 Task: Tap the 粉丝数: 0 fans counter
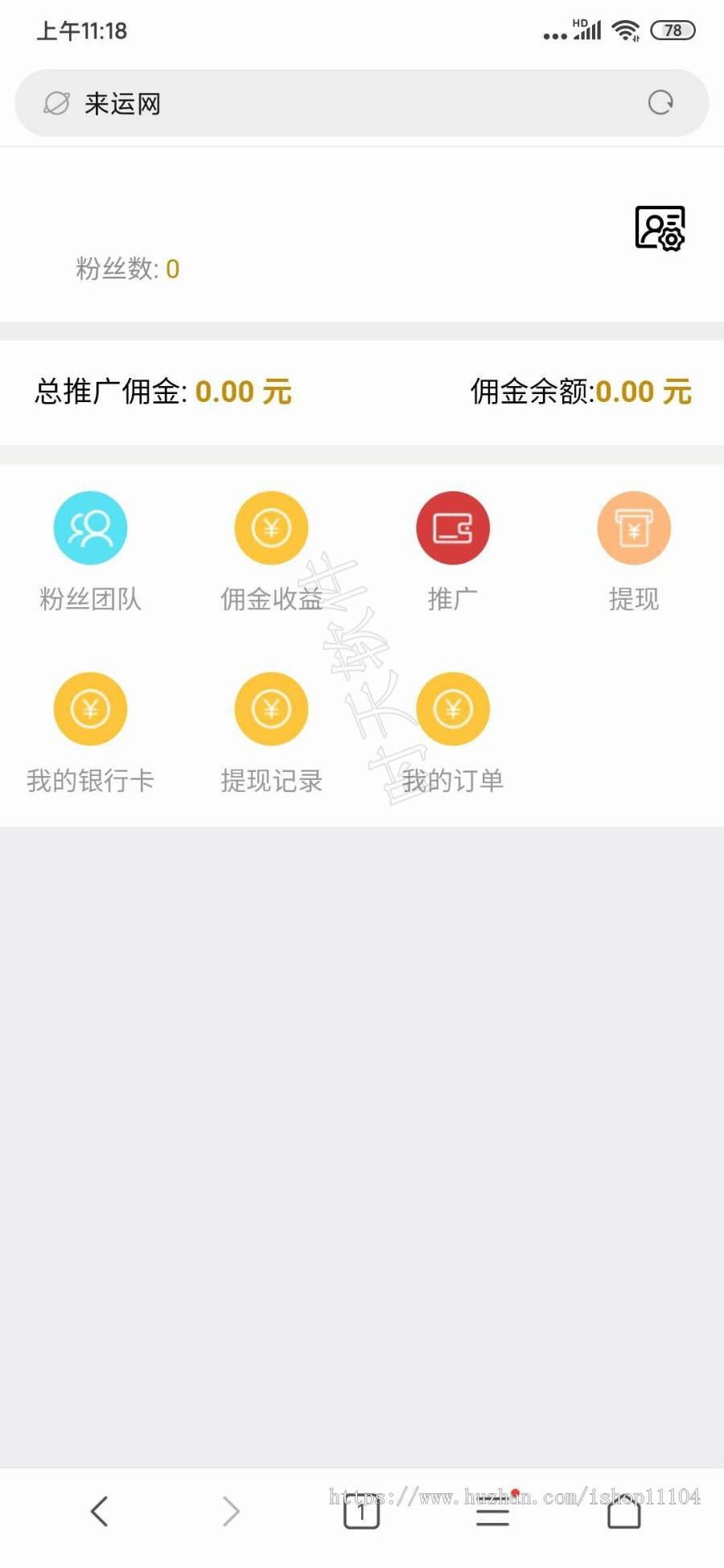coord(125,269)
